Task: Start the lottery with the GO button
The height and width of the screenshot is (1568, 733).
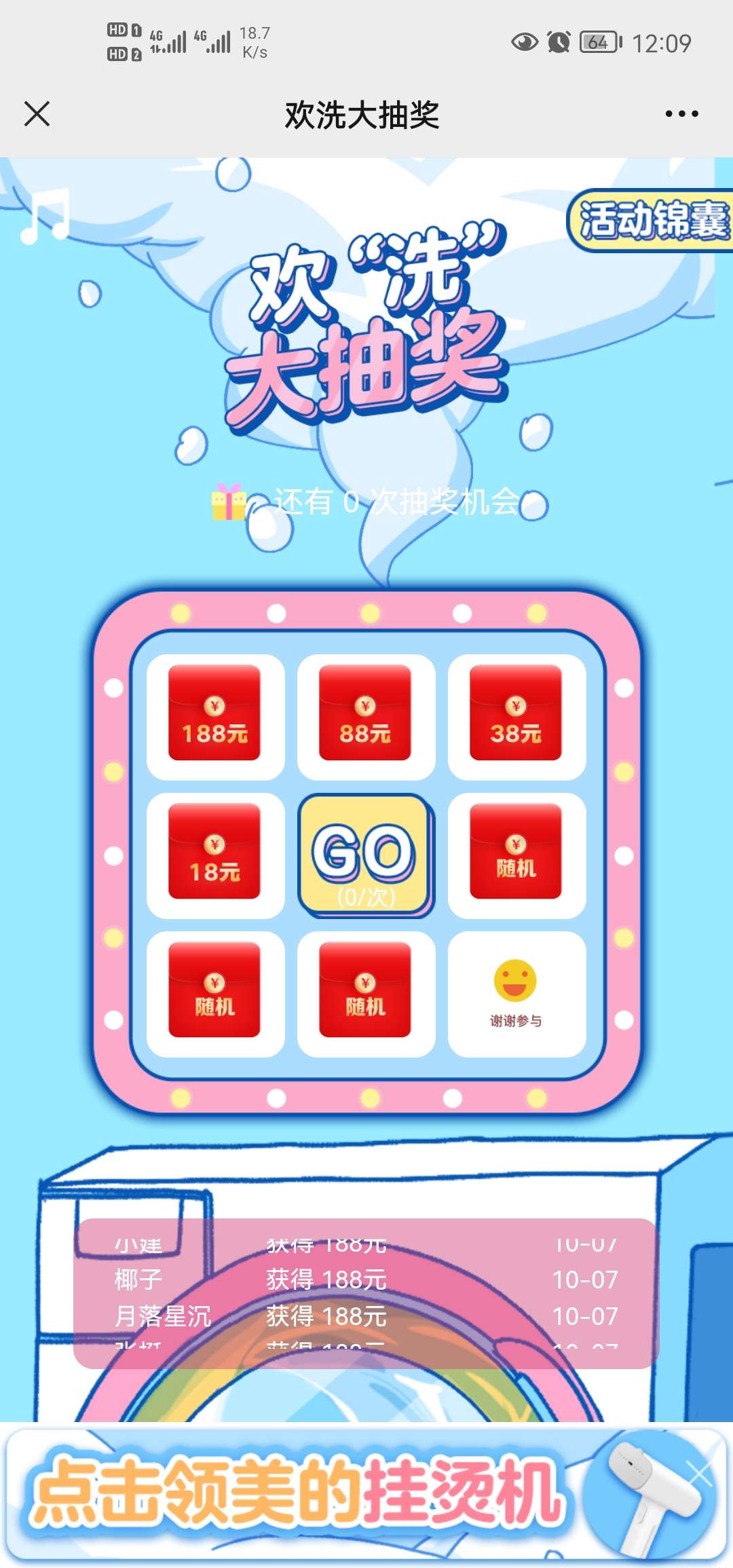Action: coord(366,855)
